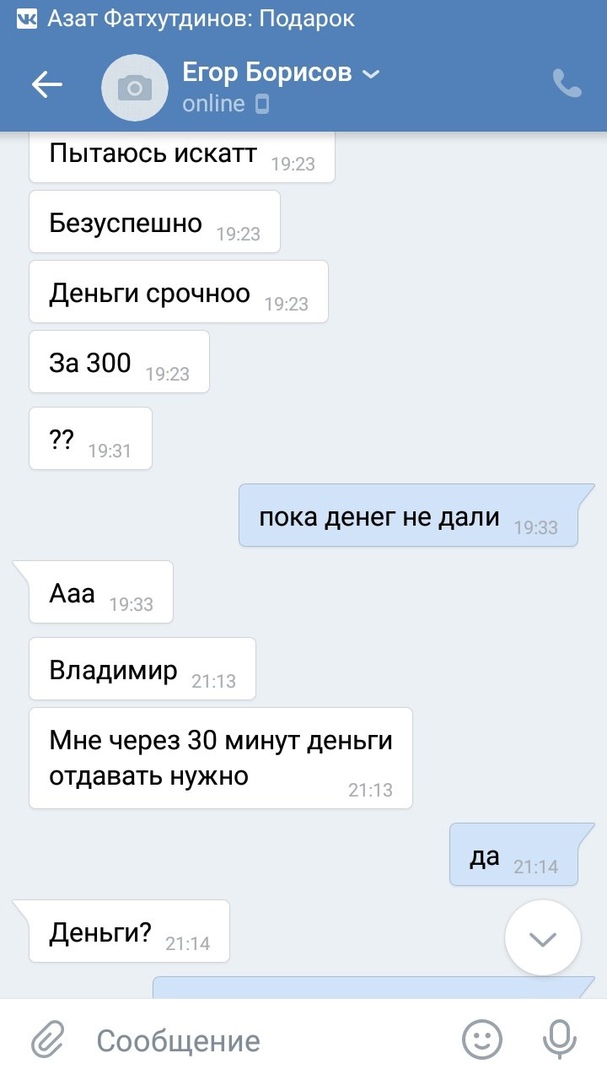This screenshot has height=1080, width=607.
Task: Call Егор Борисов with the phone icon
Action: point(566,84)
